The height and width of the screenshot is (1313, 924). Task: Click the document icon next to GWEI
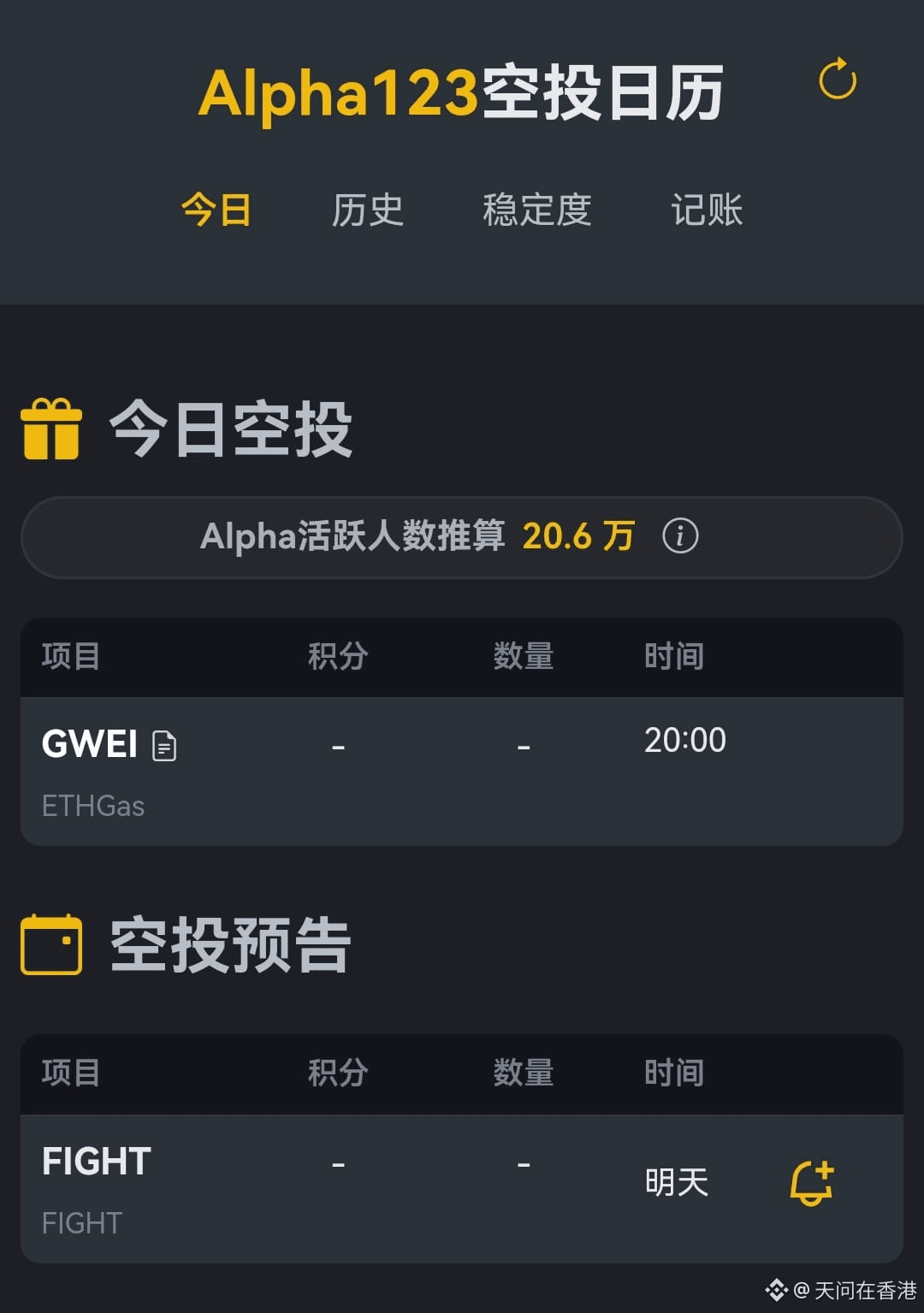pos(165,746)
